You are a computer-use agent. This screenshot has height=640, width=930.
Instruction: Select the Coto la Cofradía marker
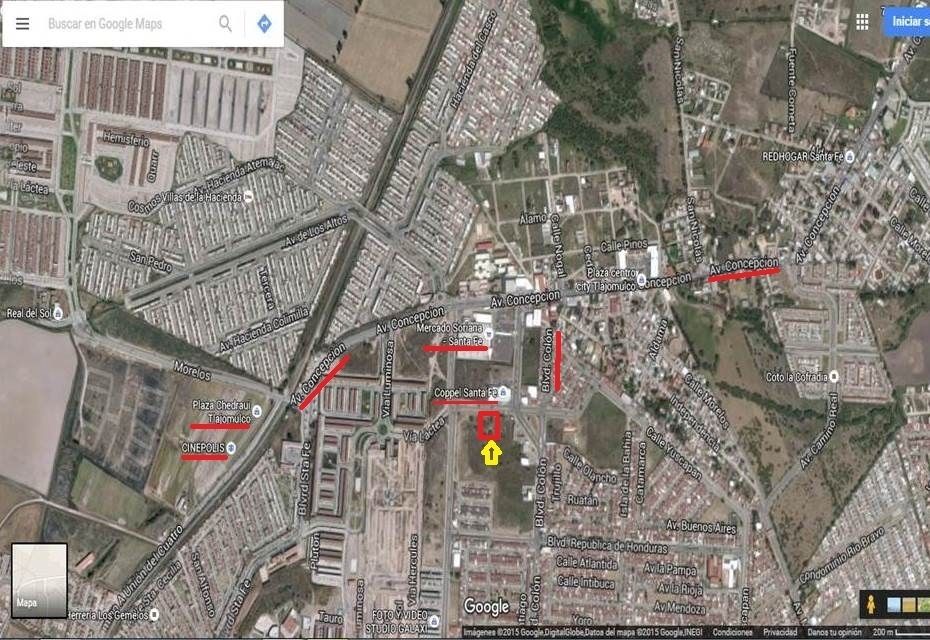coord(836,377)
